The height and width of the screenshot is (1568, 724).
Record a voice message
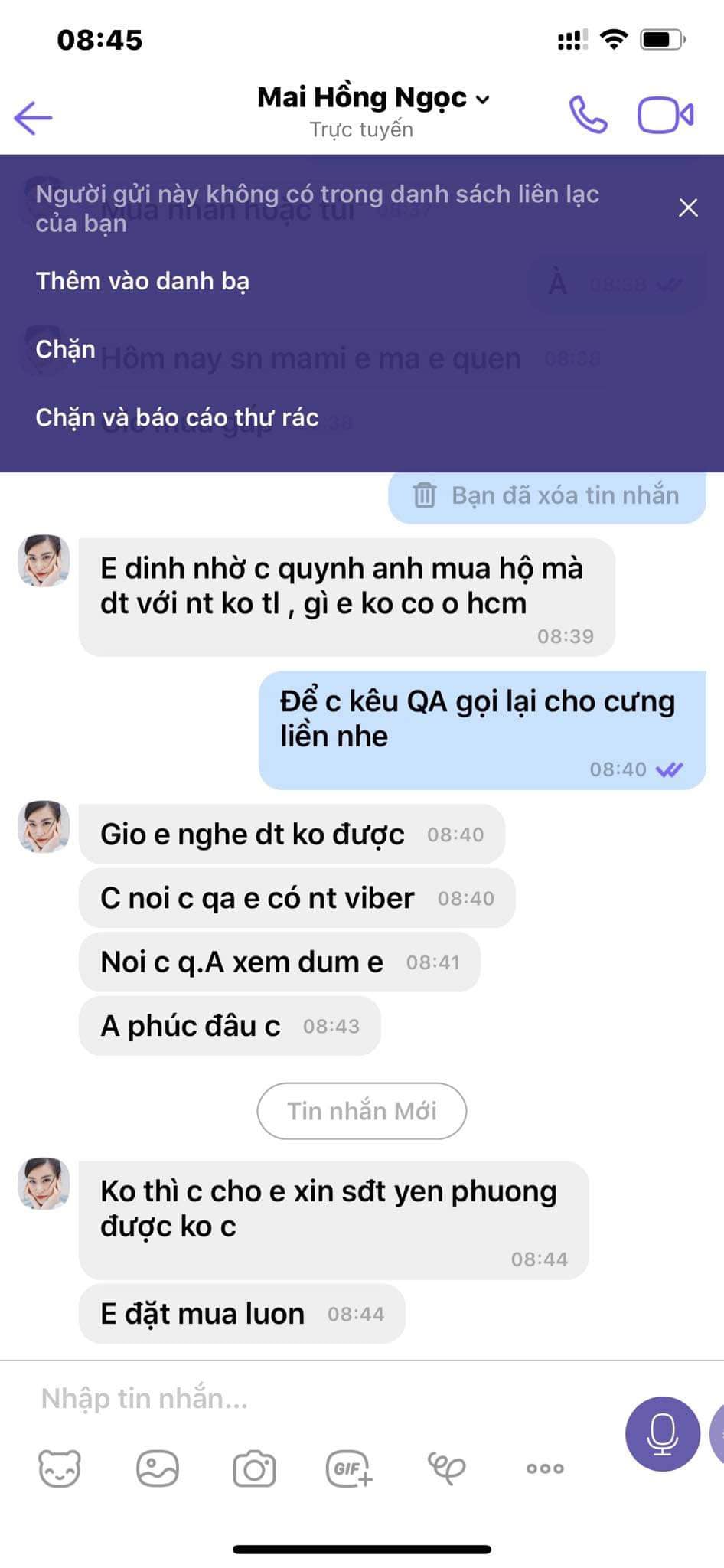click(x=662, y=1433)
